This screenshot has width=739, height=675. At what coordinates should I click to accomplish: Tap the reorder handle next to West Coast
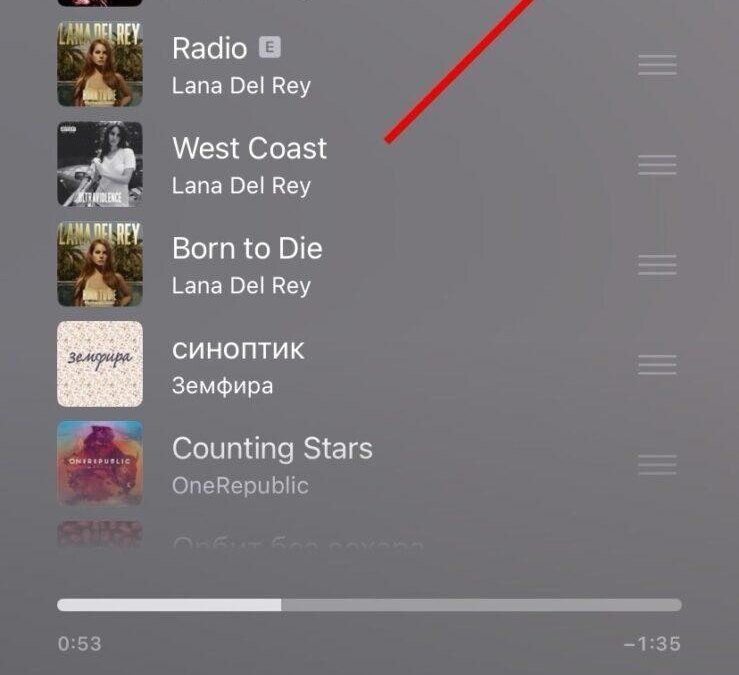click(x=657, y=165)
